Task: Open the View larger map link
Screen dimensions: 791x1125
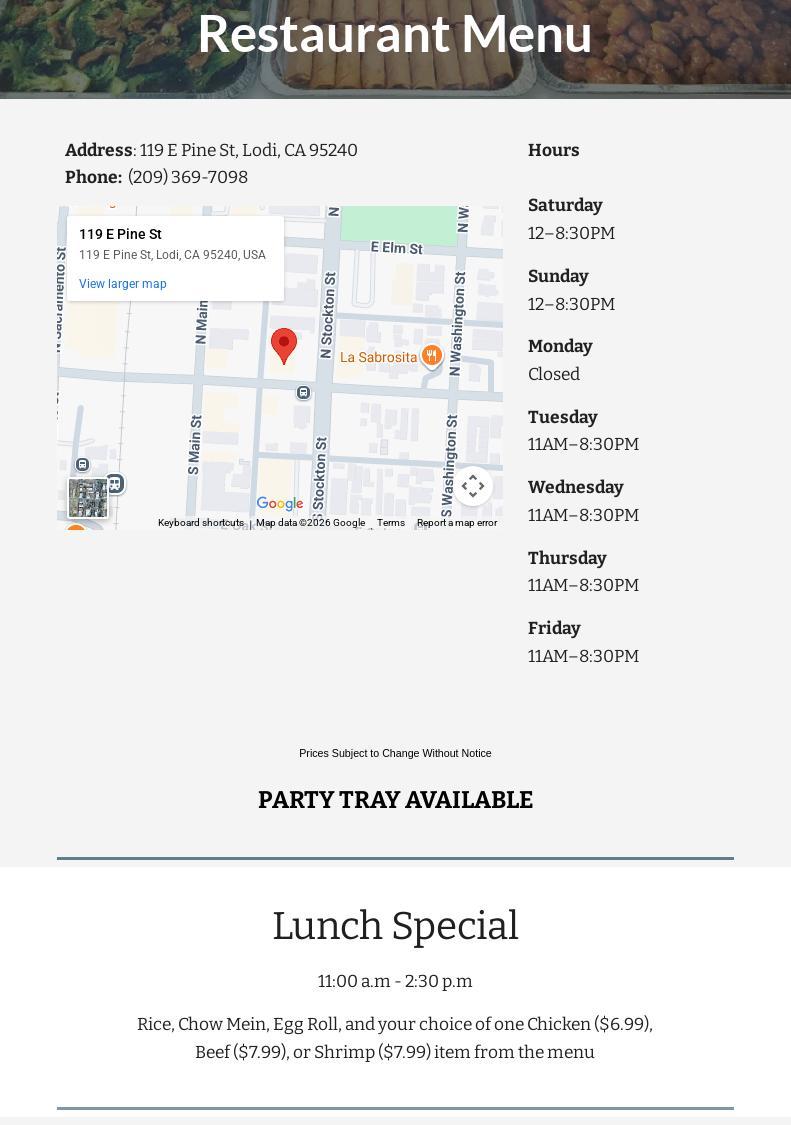Action: (123, 284)
